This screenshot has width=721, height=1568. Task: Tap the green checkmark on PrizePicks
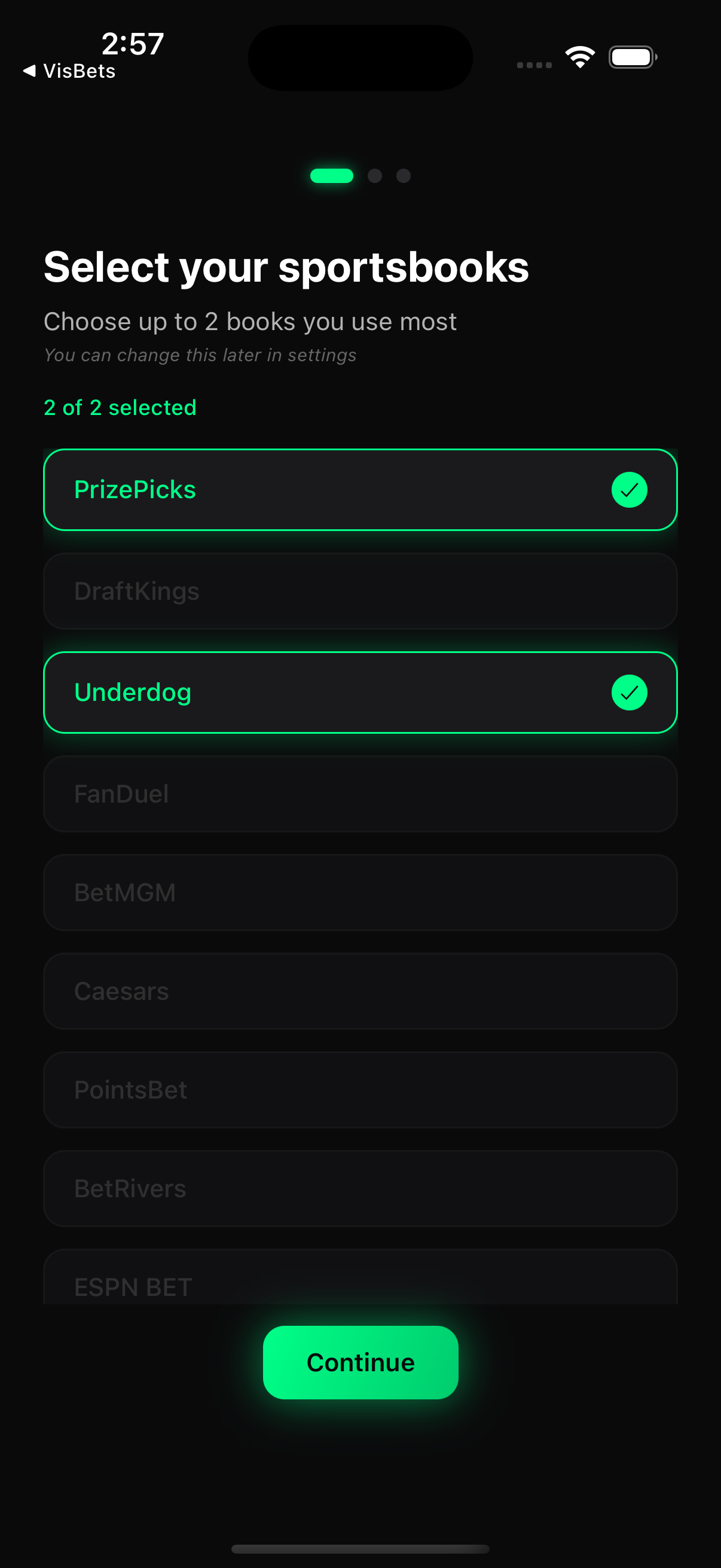[630, 489]
